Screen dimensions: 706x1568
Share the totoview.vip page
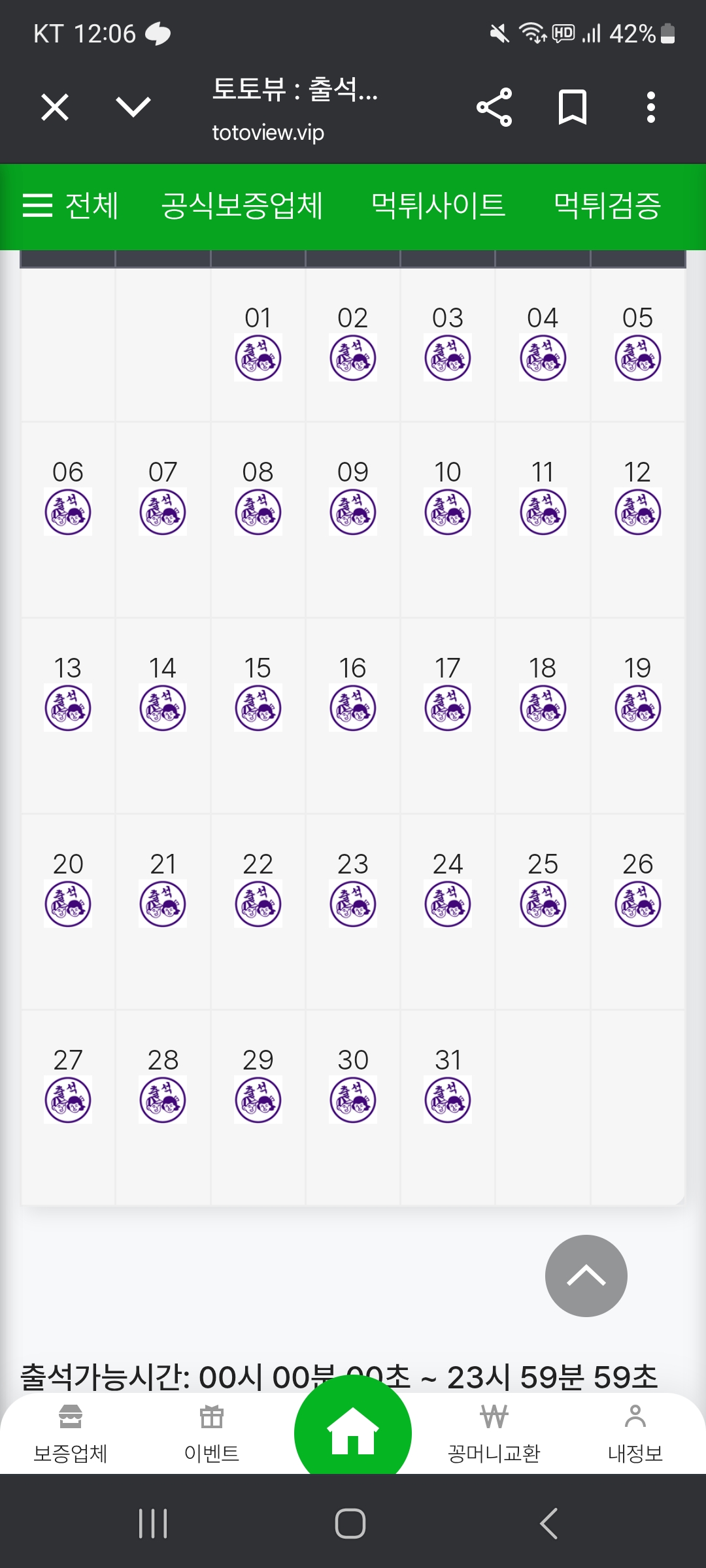point(494,107)
